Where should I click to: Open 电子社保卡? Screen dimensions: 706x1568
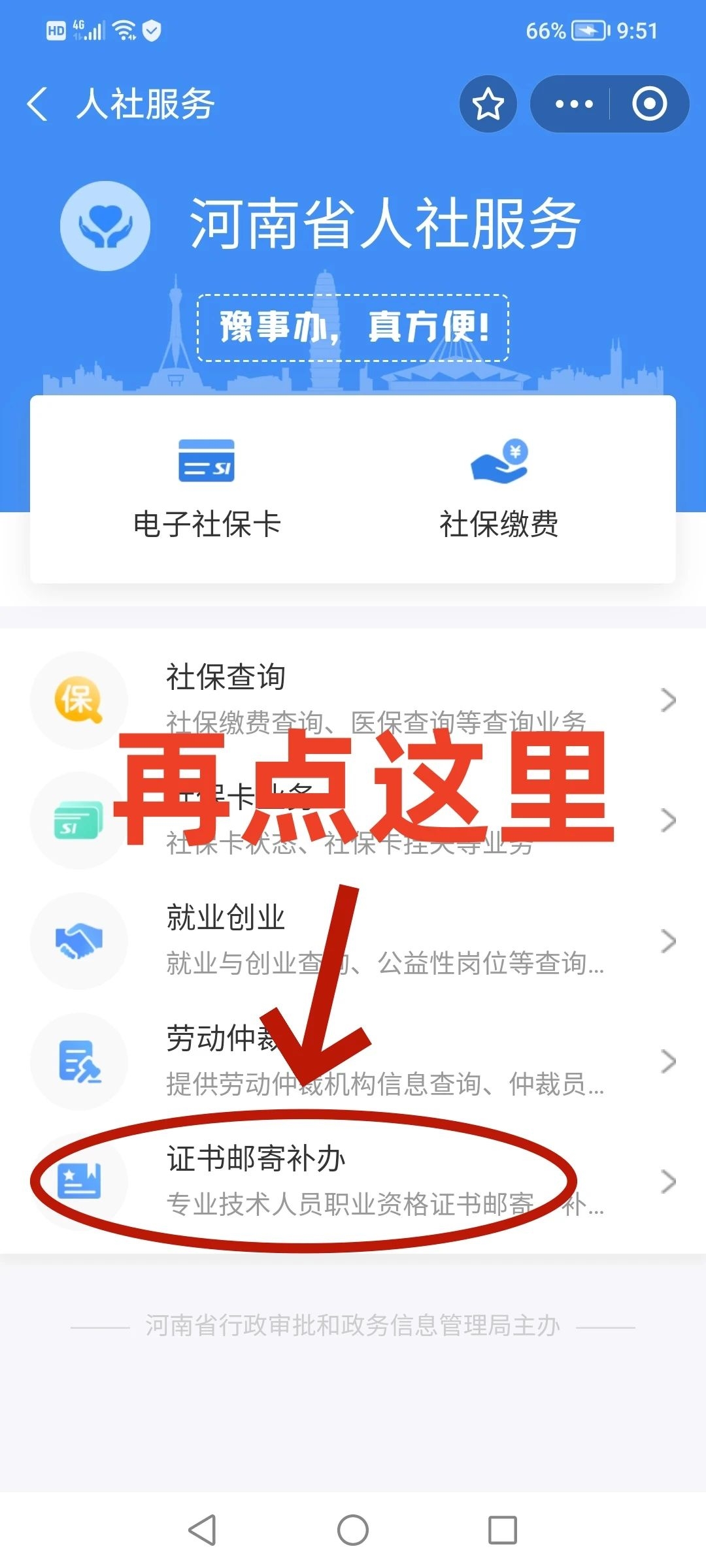pyautogui.click(x=207, y=490)
